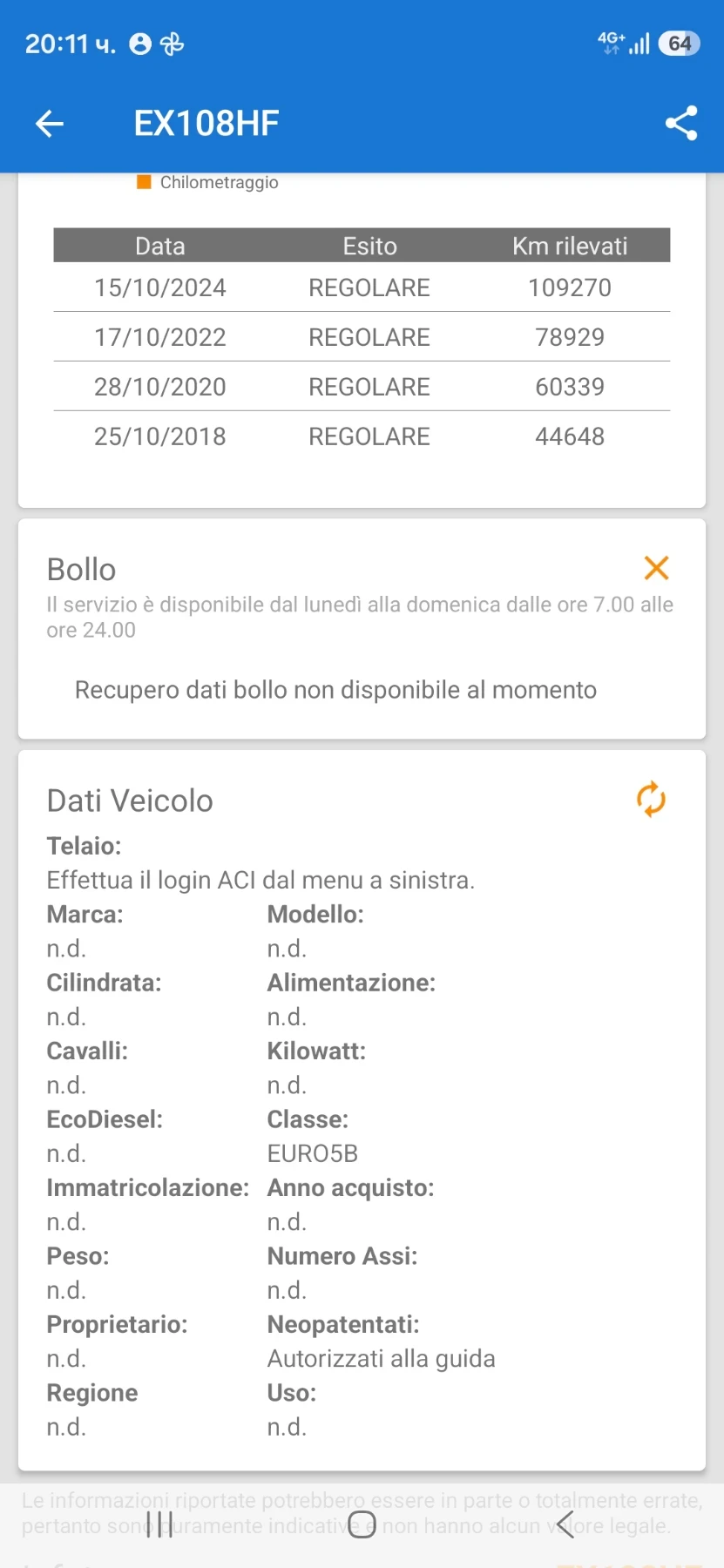Tap the profile icon in the status bar
This screenshot has width=724, height=1568.
[x=140, y=43]
